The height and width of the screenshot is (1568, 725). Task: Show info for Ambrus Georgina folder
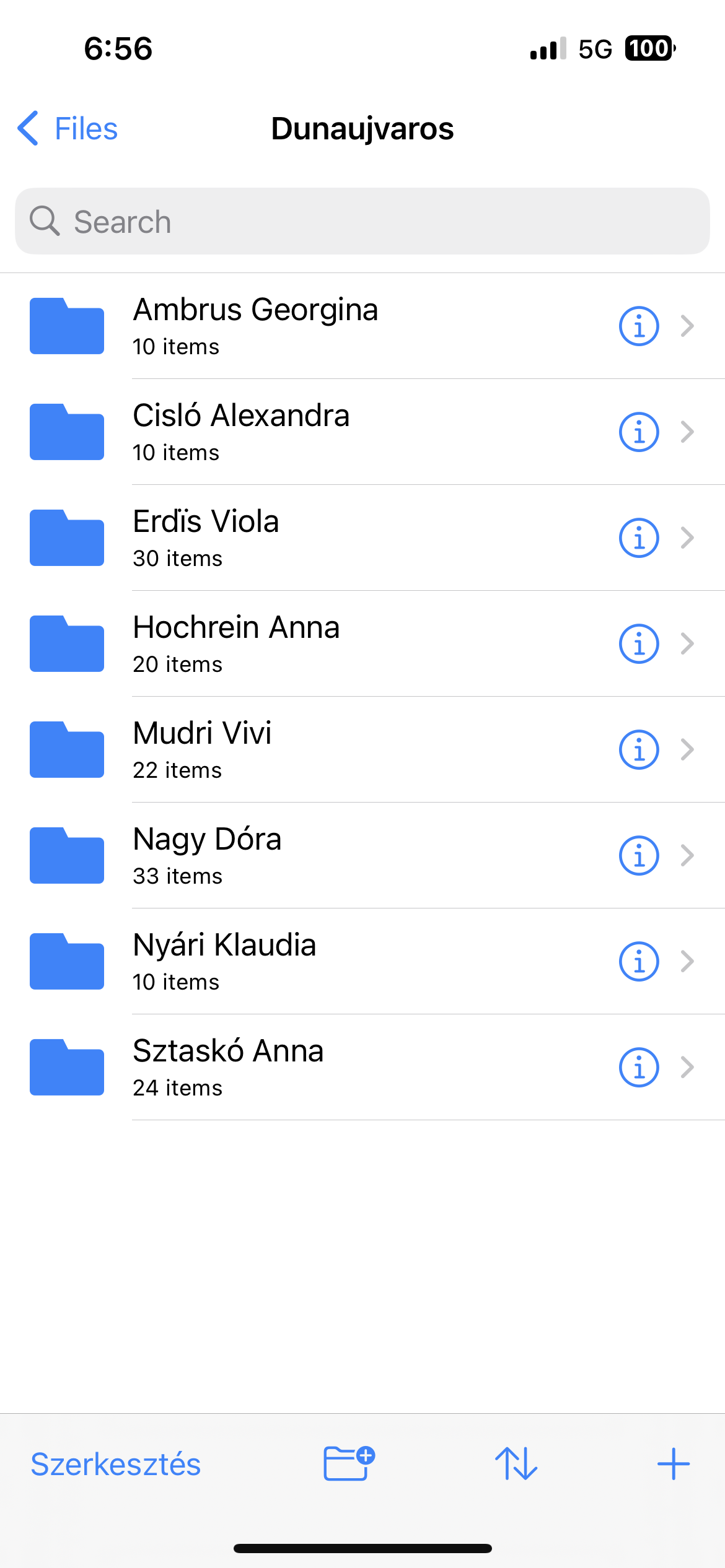(x=638, y=326)
